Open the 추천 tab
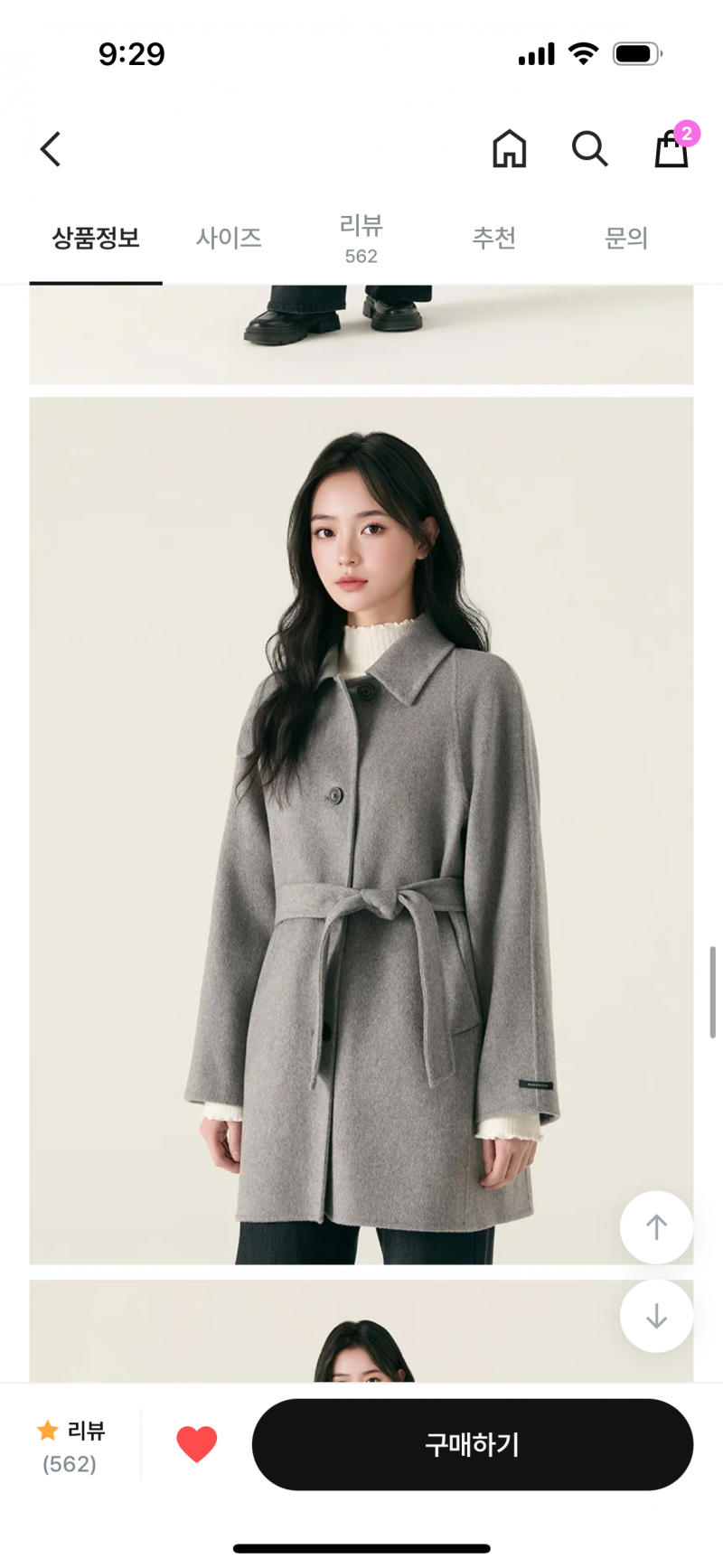 (x=493, y=238)
